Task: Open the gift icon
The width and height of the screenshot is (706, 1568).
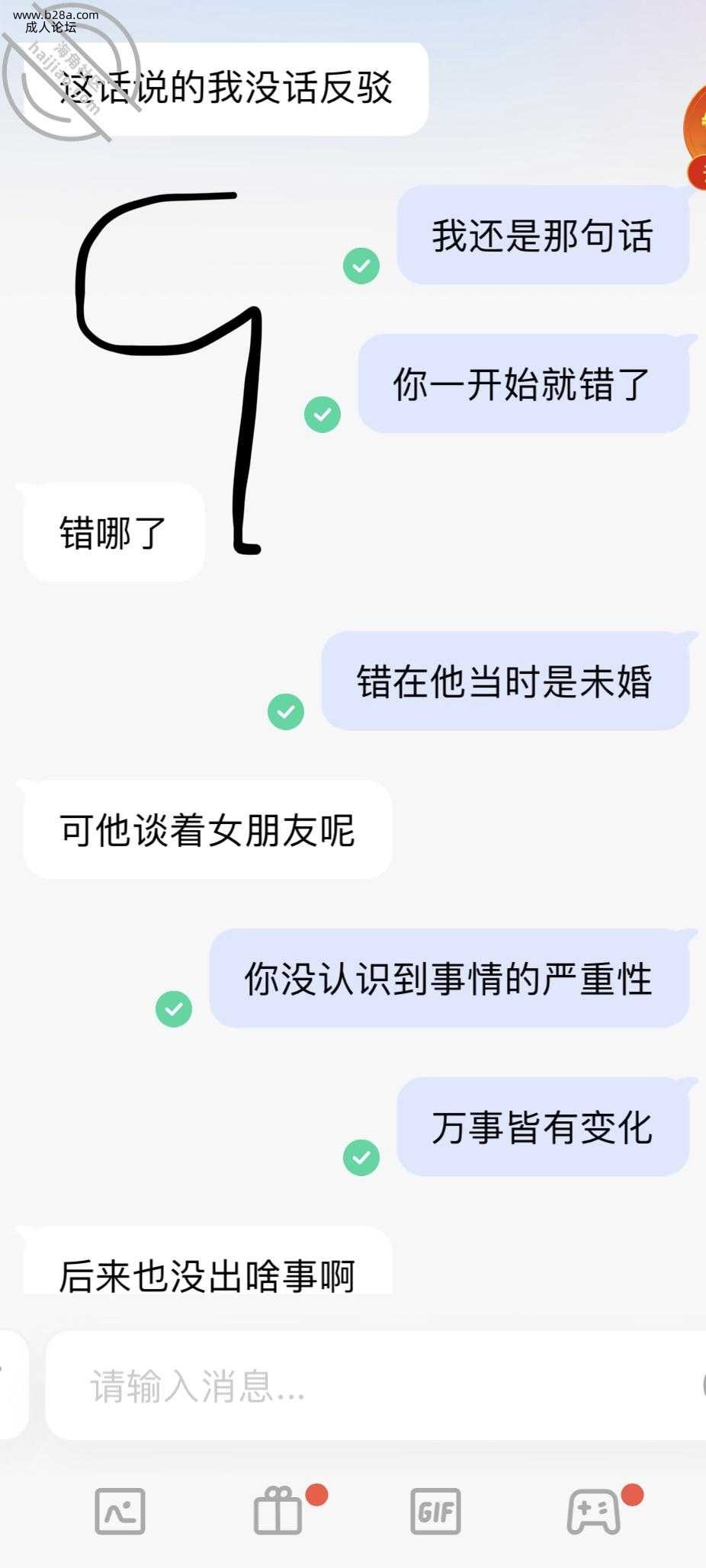Action: pyautogui.click(x=278, y=1511)
